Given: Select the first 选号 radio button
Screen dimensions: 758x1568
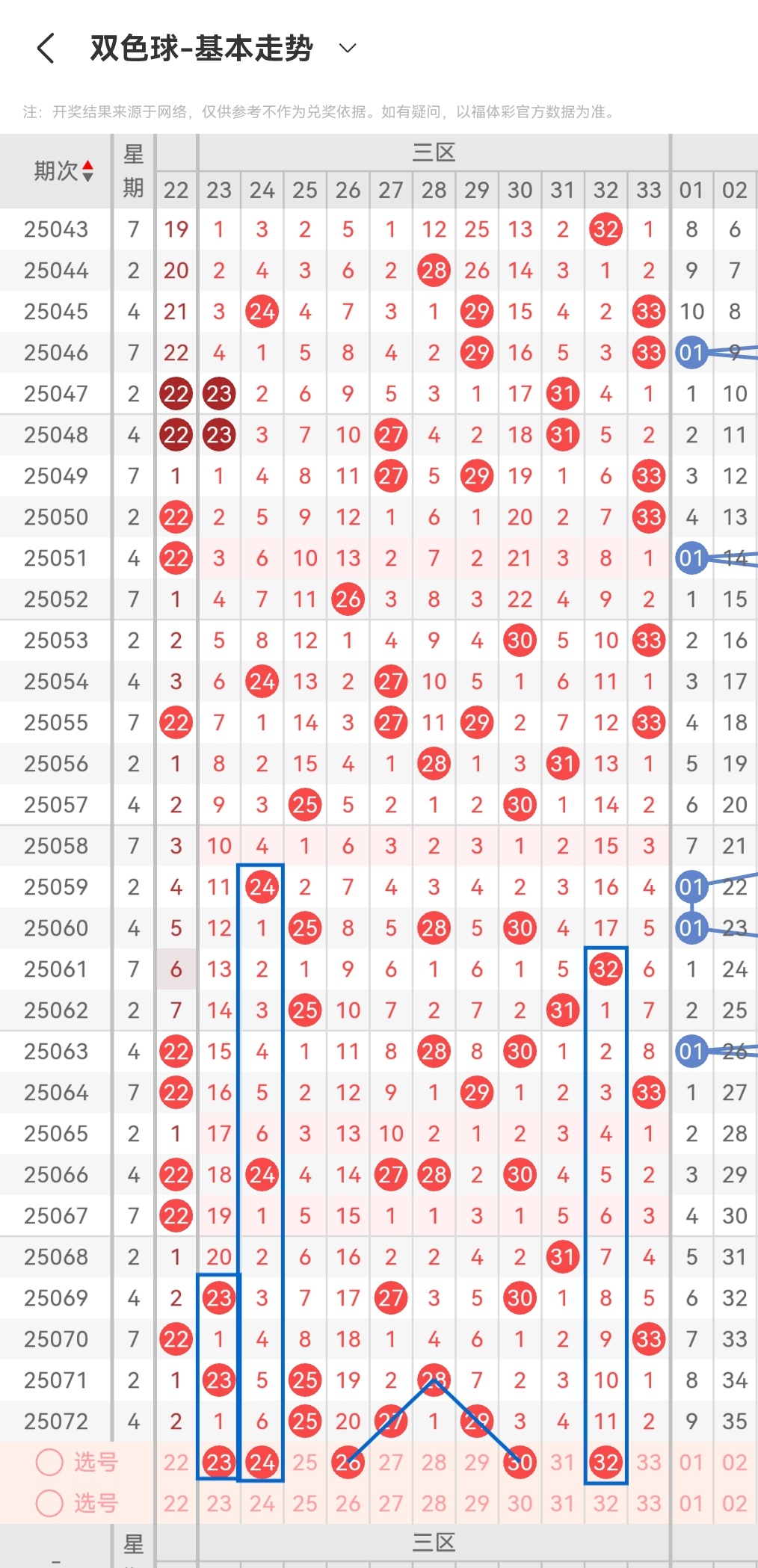Looking at the screenshot, I should 50,1462.
